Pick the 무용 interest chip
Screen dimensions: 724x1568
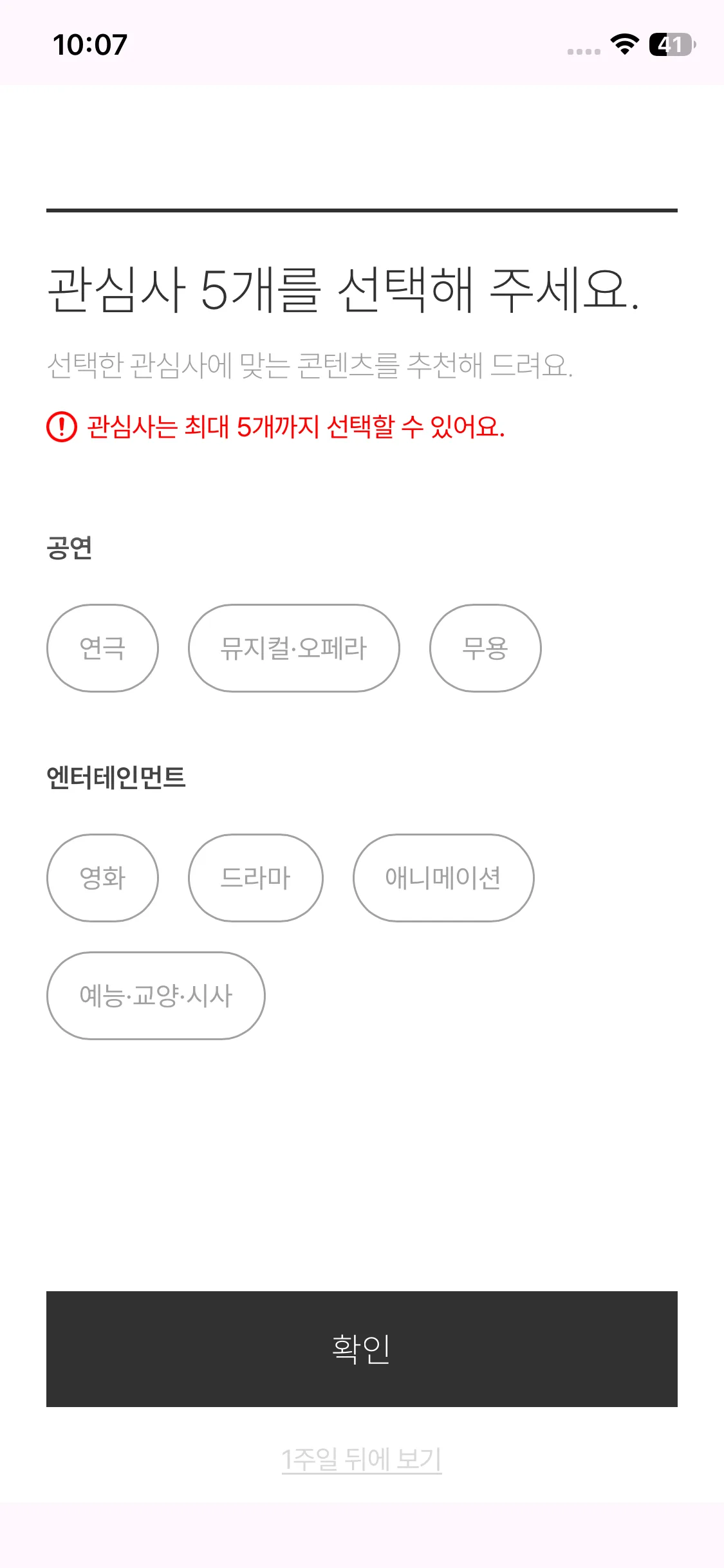pyautogui.click(x=485, y=648)
